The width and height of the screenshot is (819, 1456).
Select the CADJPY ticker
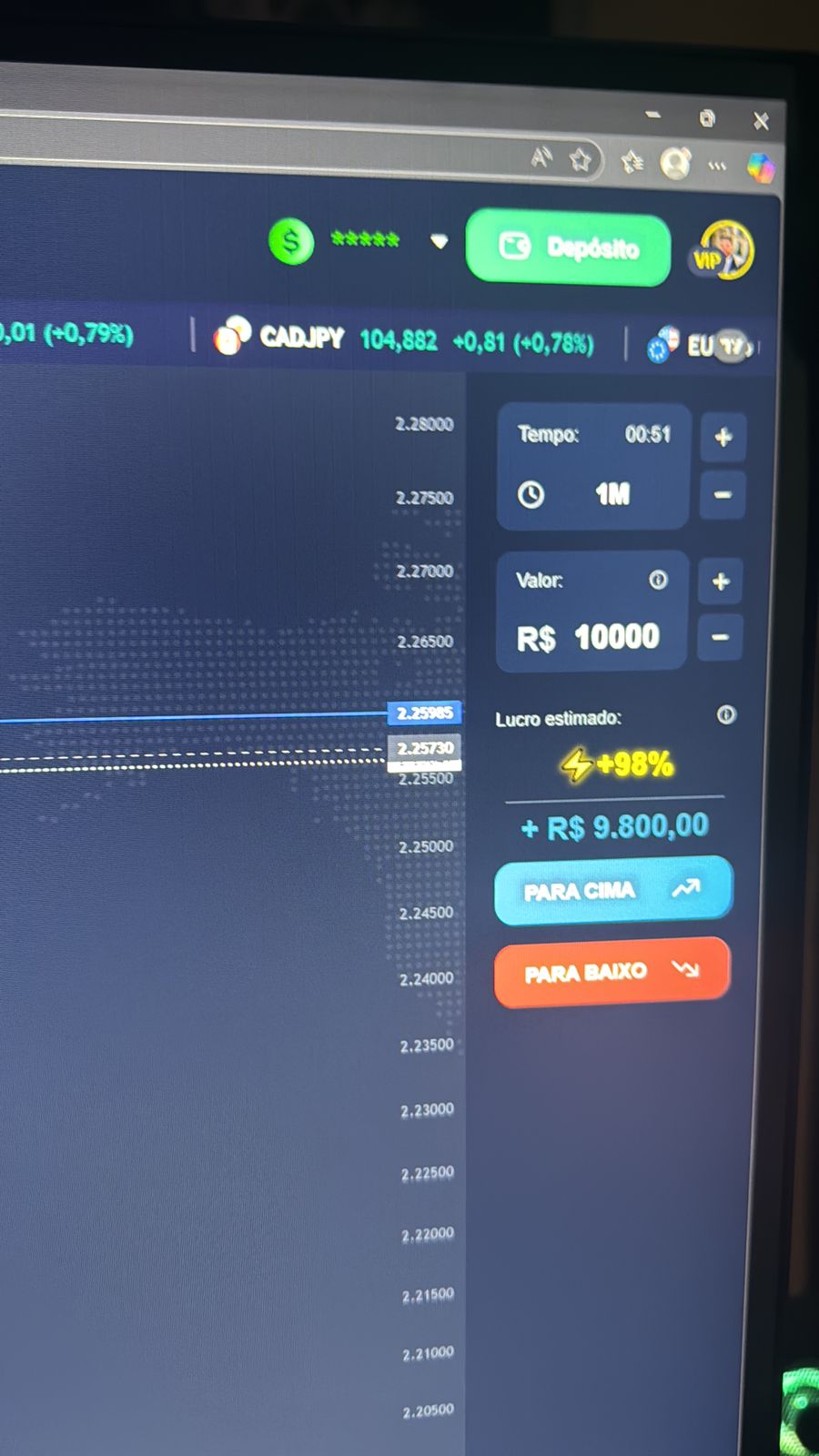tap(301, 338)
